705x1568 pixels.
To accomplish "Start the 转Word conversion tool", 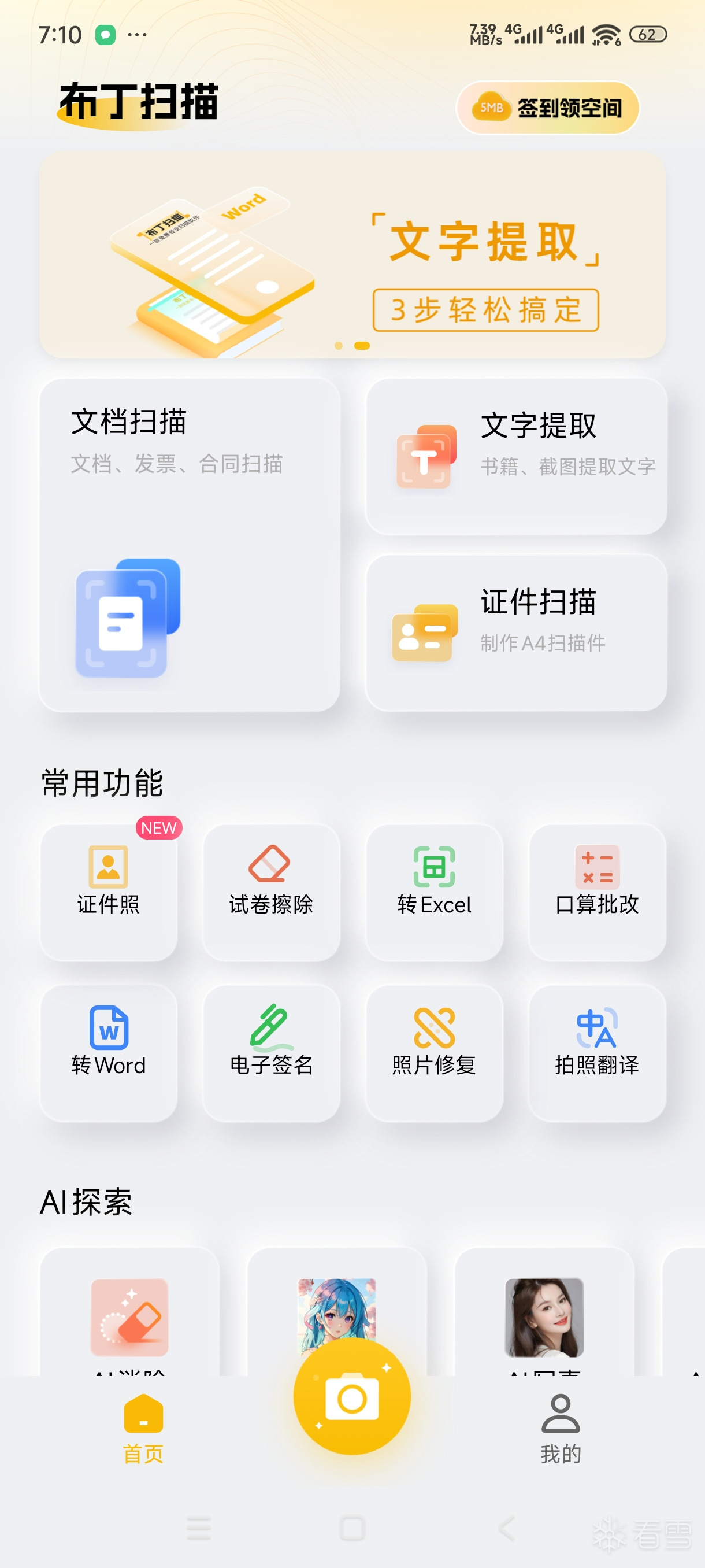I will coord(109,1052).
